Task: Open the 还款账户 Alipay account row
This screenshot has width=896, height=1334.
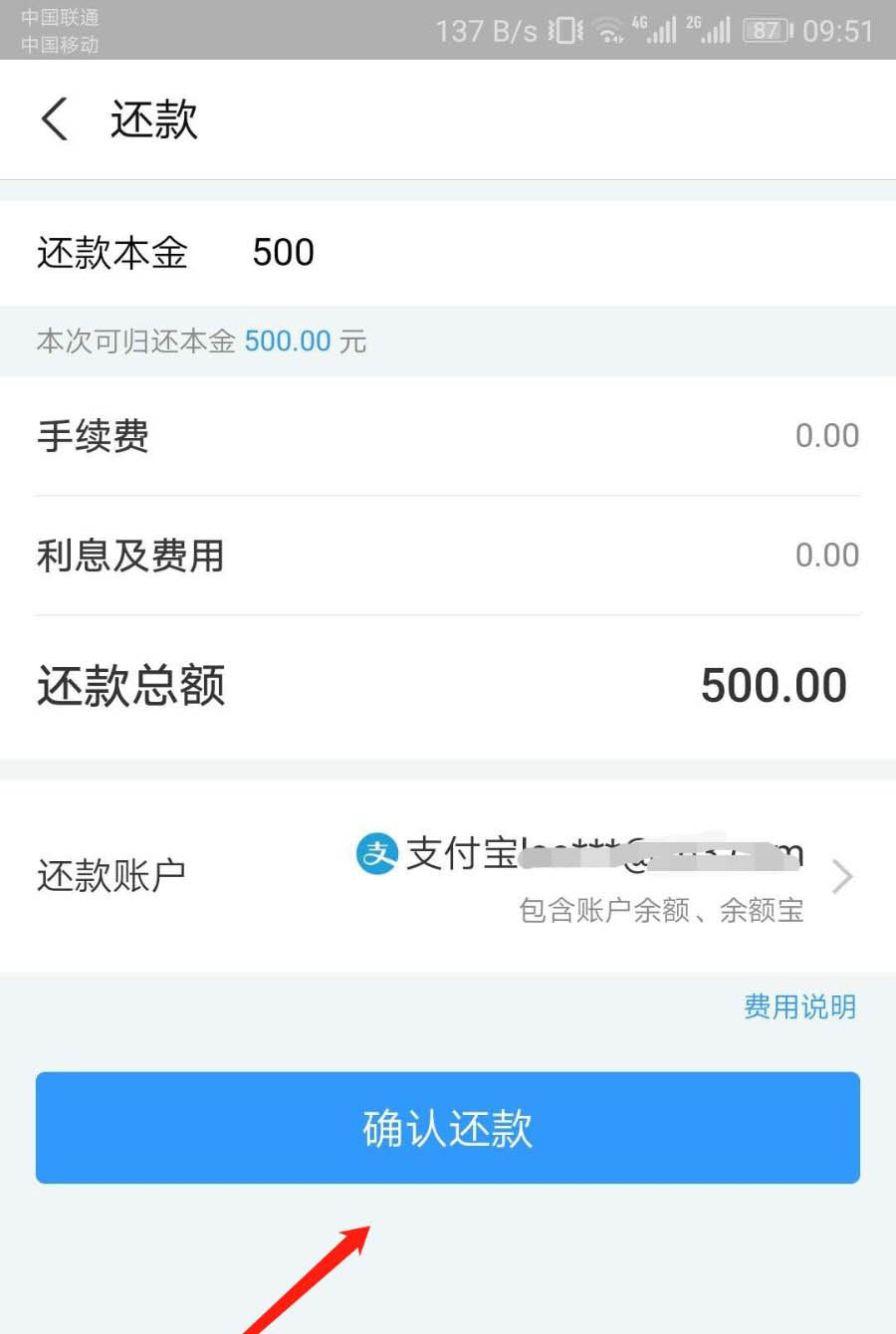Action: 597,876
